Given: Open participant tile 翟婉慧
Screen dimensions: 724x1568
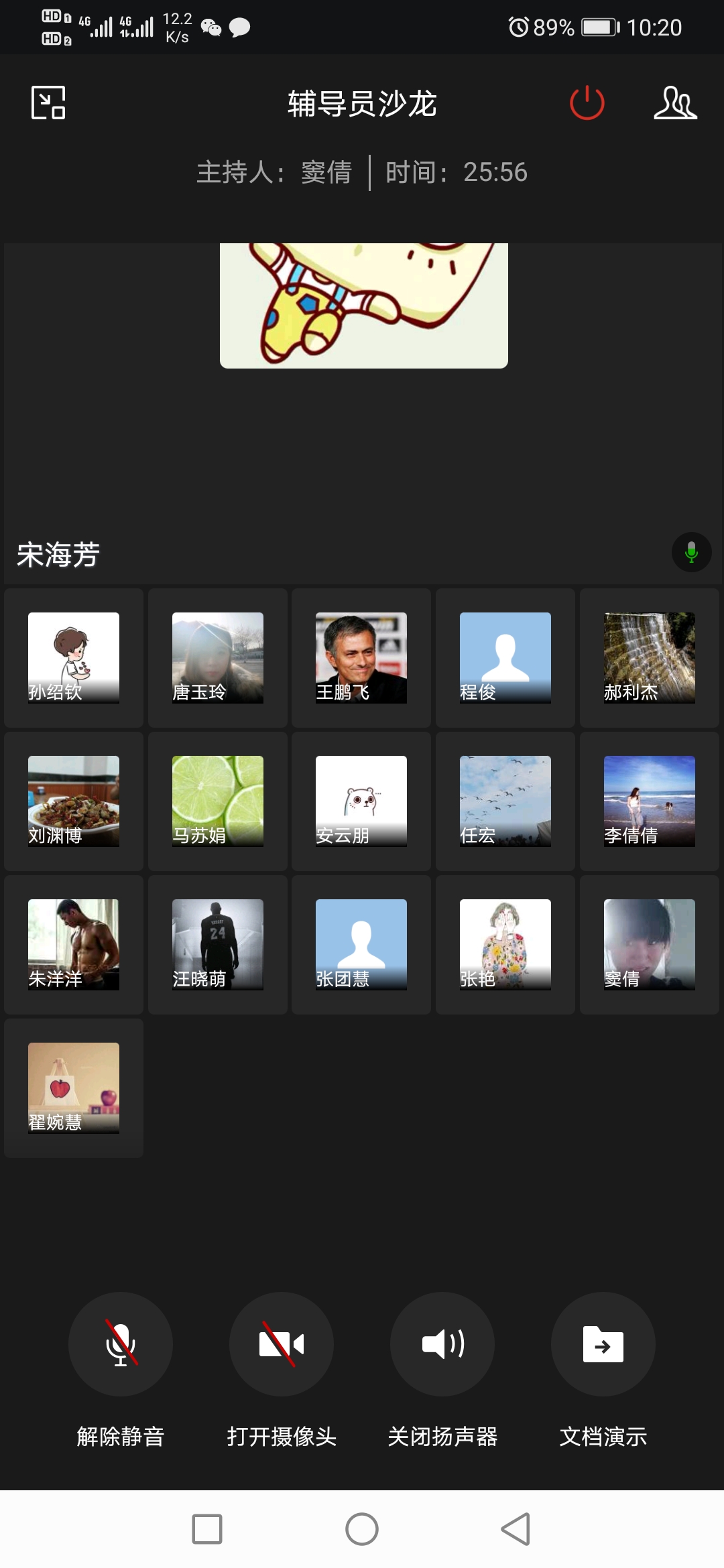Looking at the screenshot, I should click(74, 1088).
